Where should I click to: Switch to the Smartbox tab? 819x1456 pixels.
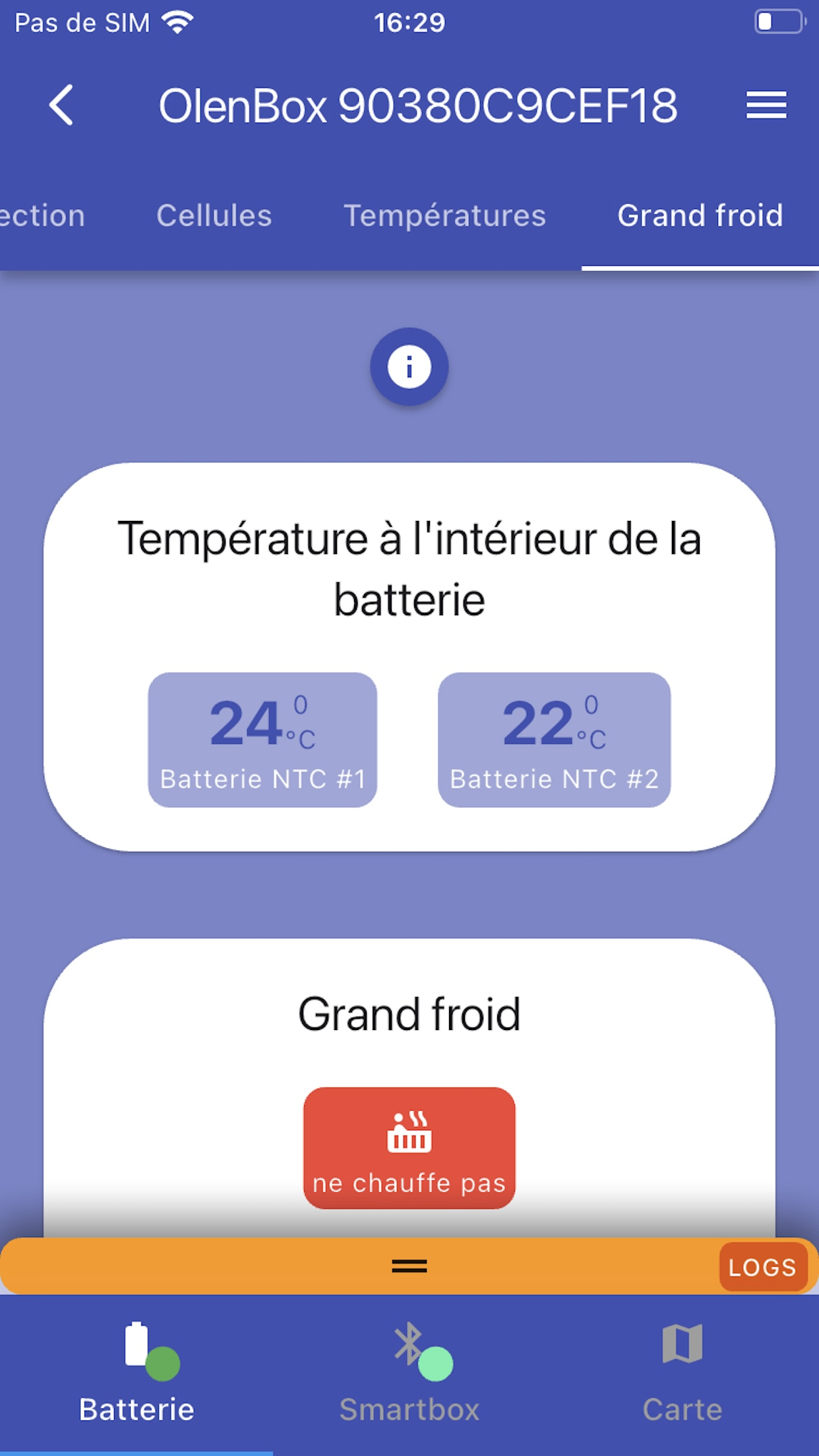click(409, 1374)
